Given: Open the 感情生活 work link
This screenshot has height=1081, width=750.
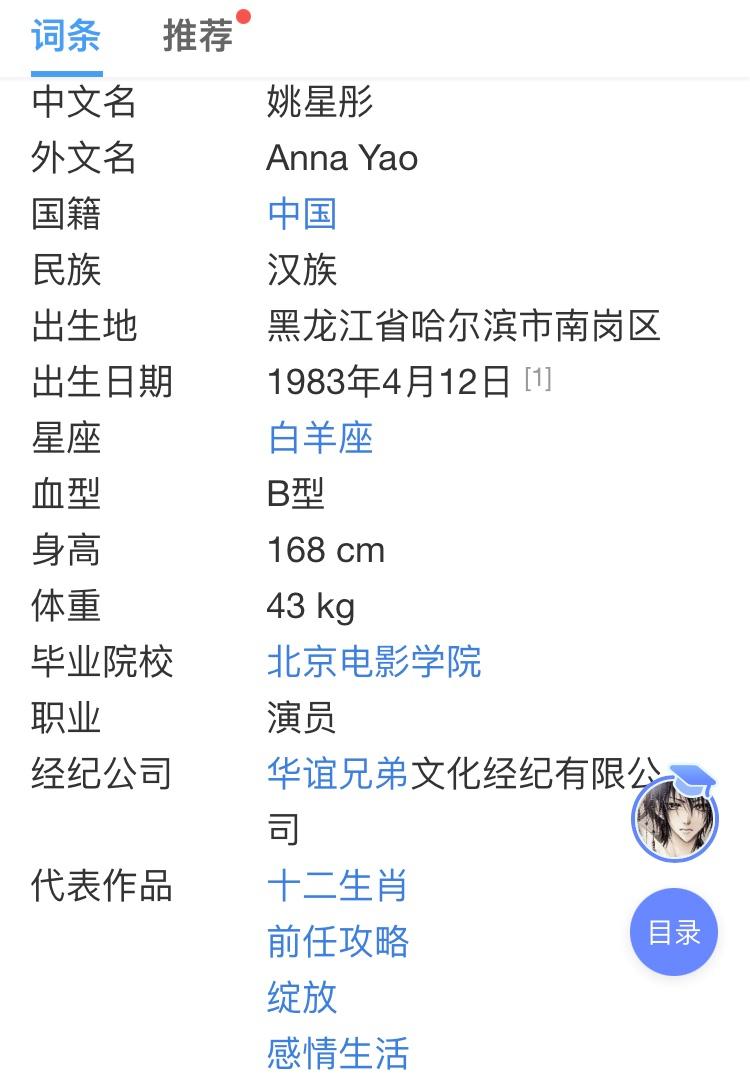Looking at the screenshot, I should (x=336, y=1054).
